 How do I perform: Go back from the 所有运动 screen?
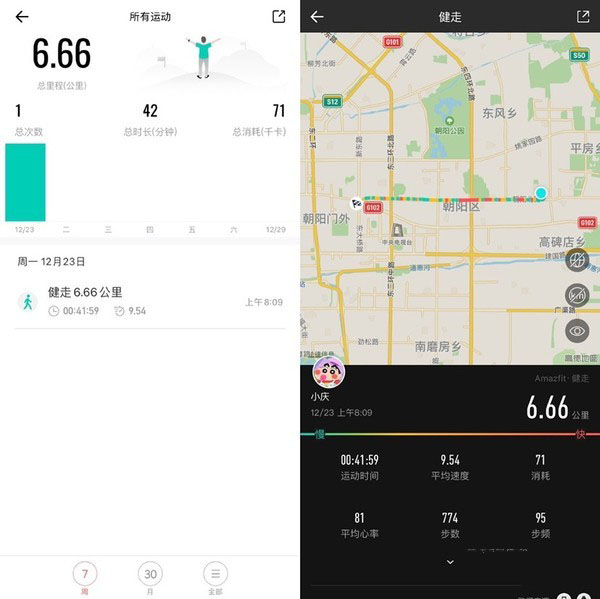coord(22,17)
